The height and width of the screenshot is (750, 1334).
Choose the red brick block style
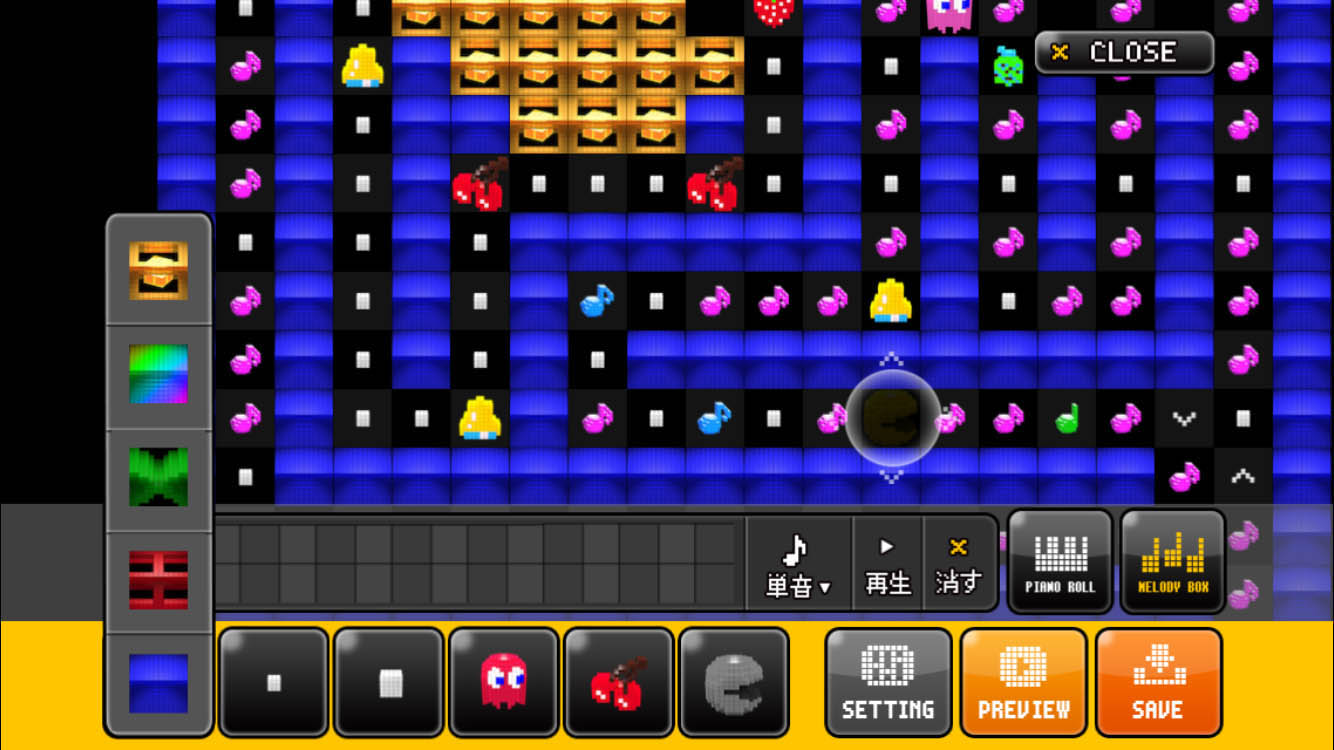[159, 581]
